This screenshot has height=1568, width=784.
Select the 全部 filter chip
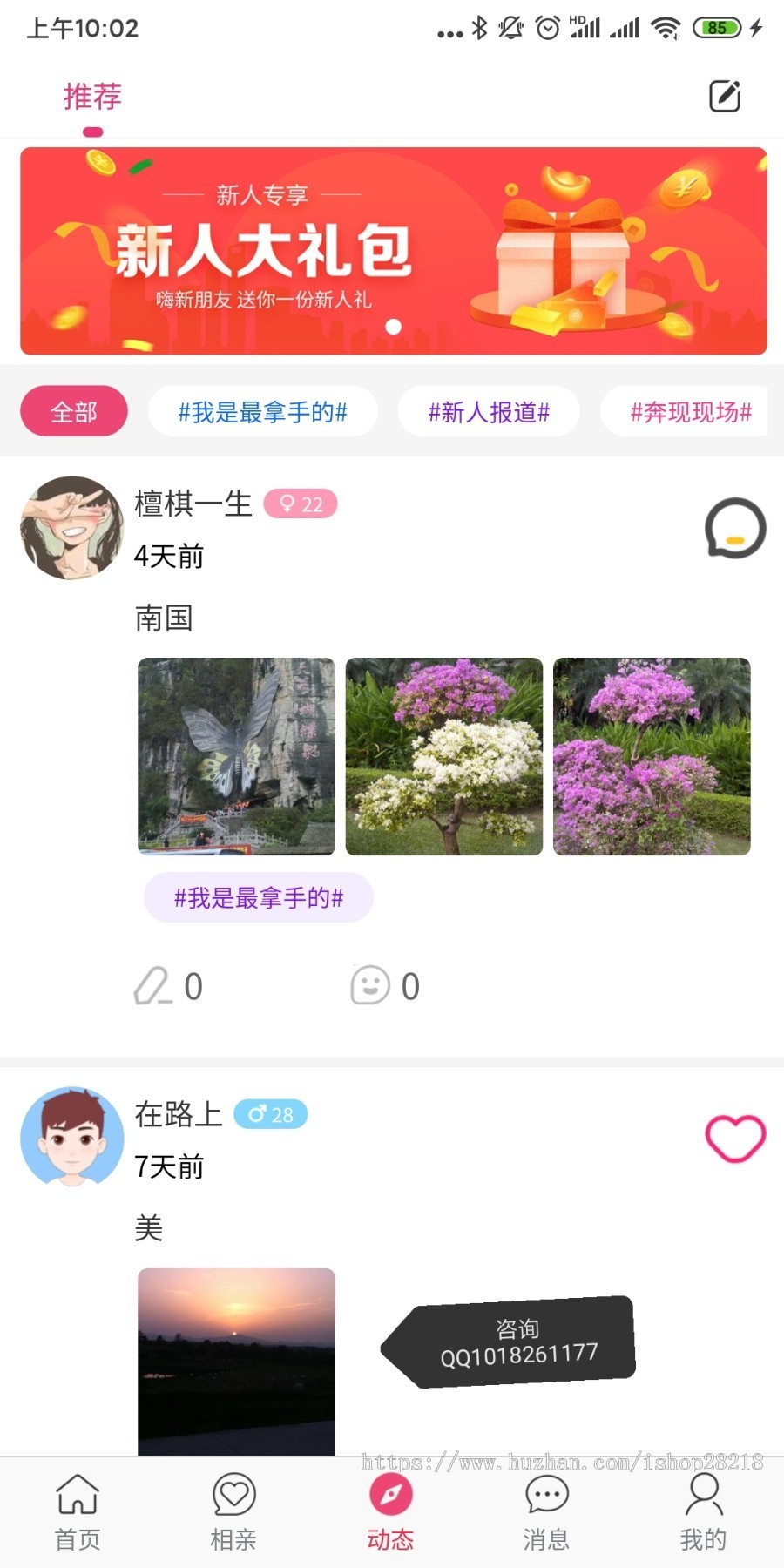[x=73, y=410]
